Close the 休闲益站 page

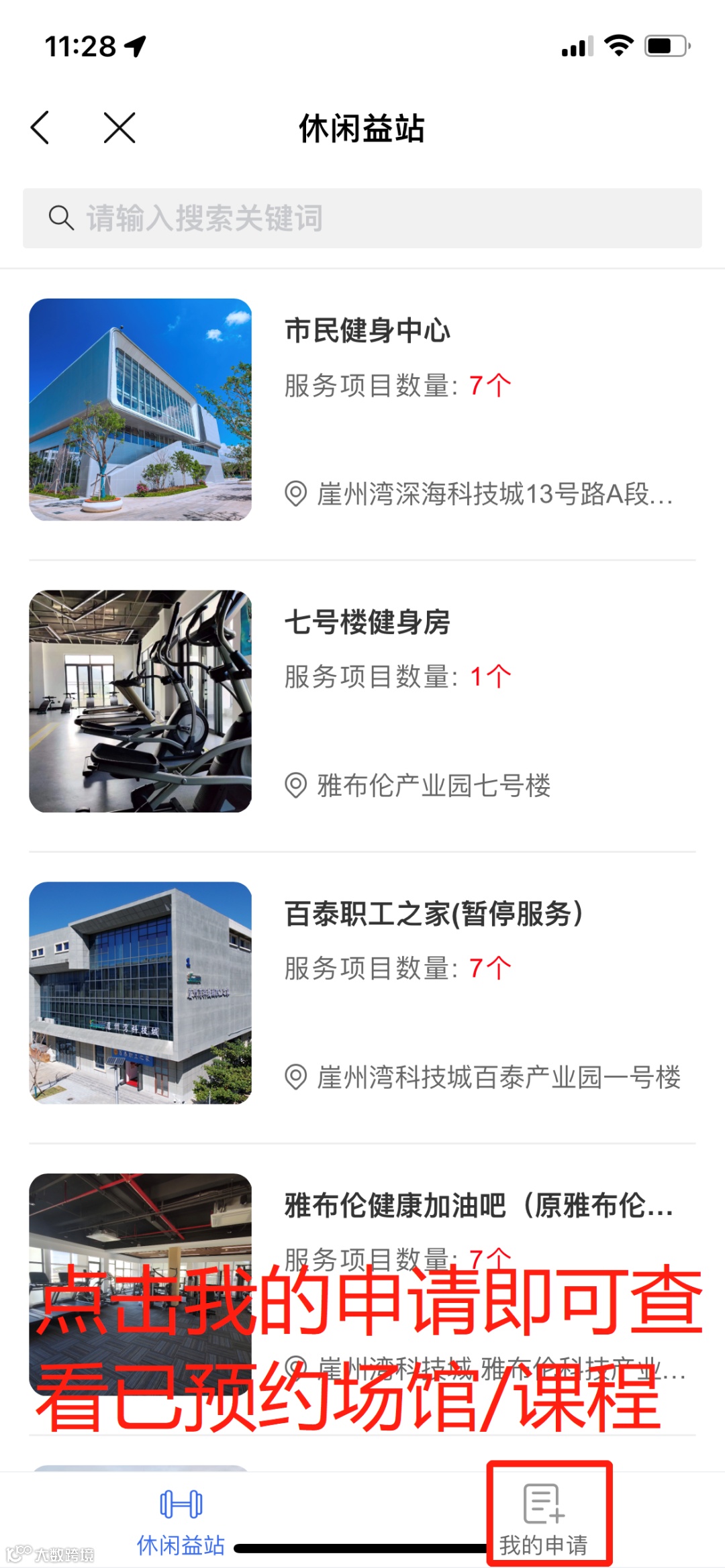(119, 127)
